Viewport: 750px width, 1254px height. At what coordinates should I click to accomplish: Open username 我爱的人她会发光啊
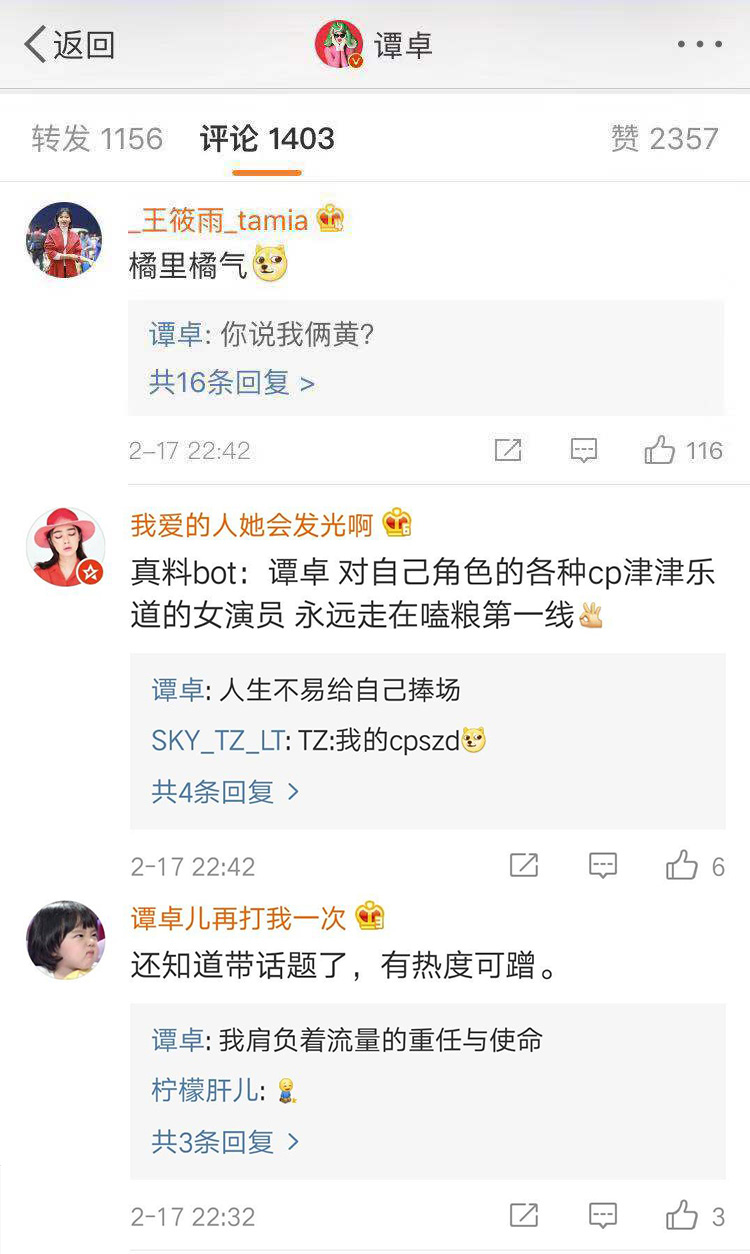pos(251,523)
